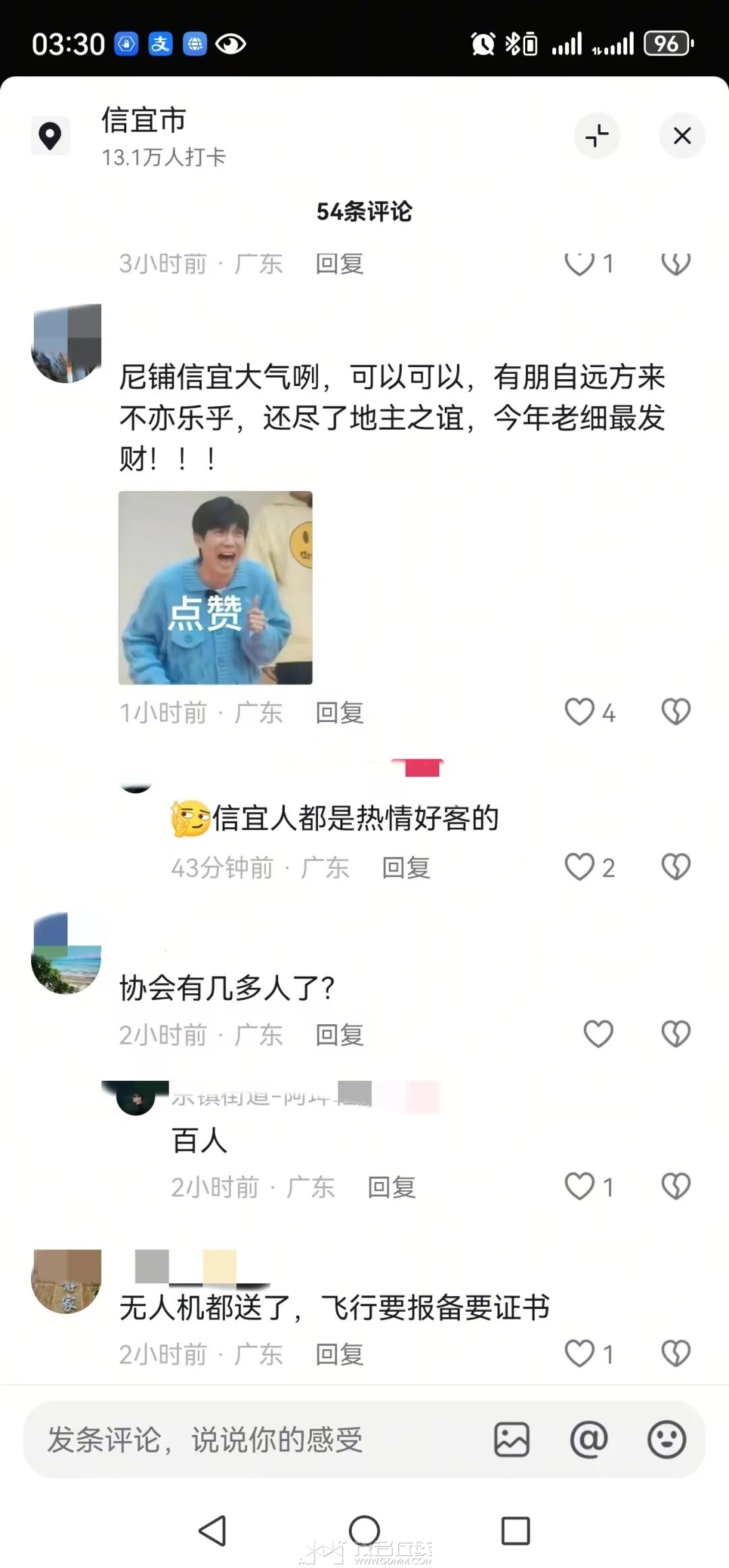Reply to 信宜人都是热情好客的 comment
This screenshot has width=729, height=1568.
406,868
